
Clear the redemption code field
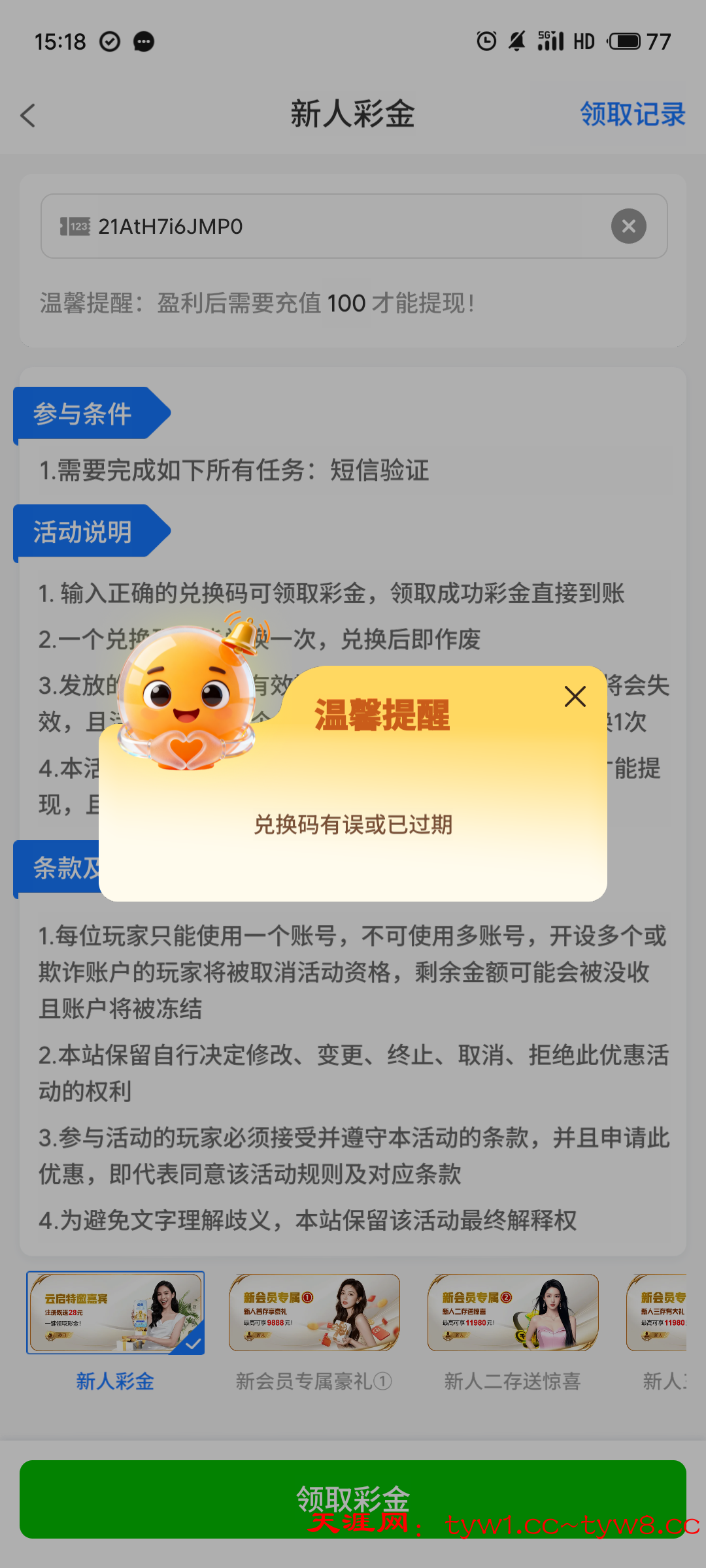(628, 226)
